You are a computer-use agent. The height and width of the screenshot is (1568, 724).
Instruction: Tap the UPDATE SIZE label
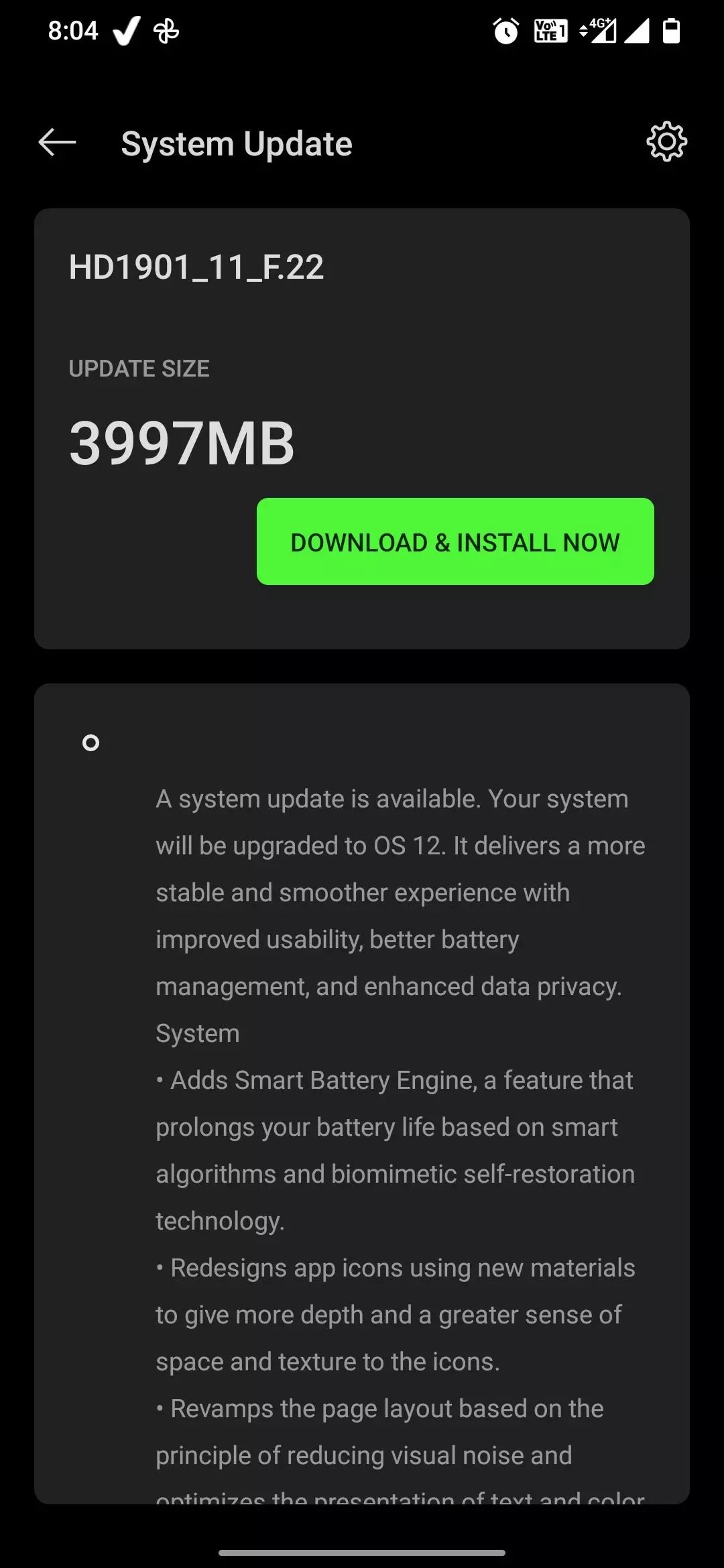click(x=139, y=369)
